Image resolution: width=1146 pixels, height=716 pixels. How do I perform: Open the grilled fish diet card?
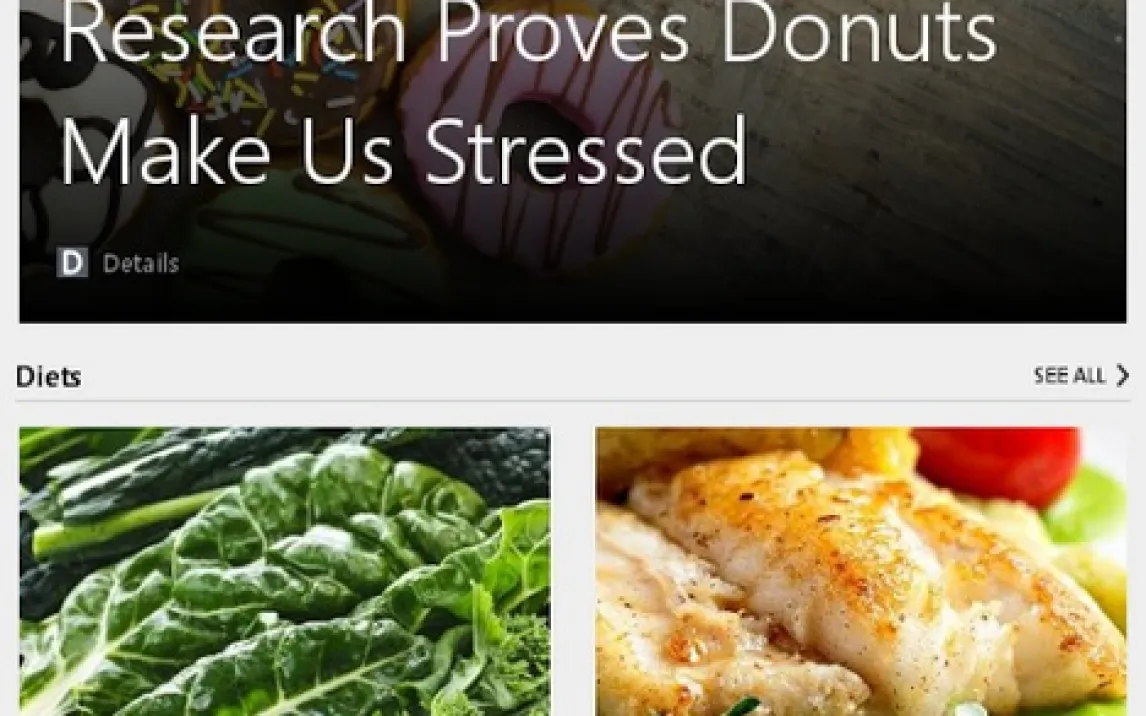(861, 571)
